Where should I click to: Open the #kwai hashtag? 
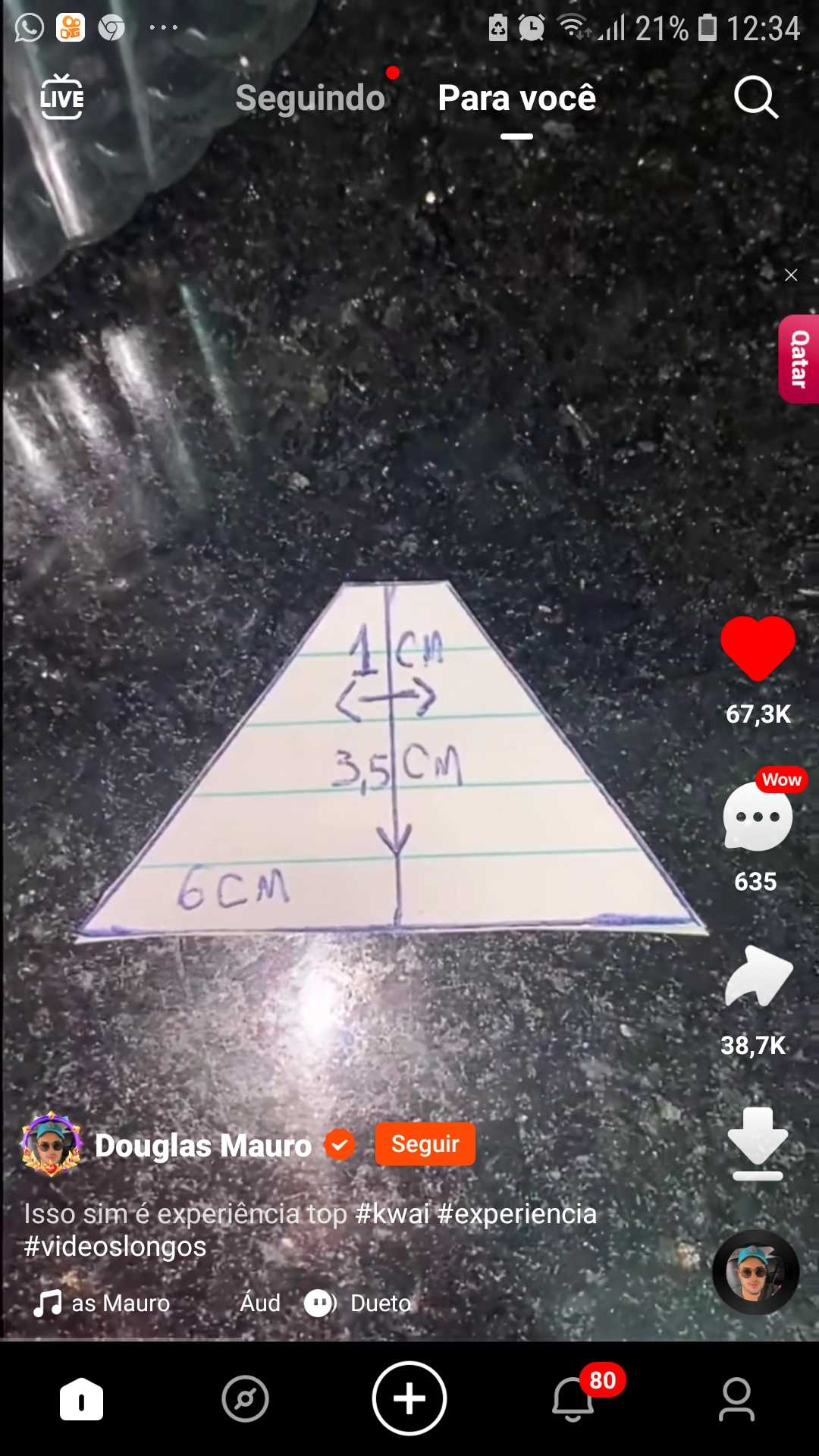coord(392,1214)
